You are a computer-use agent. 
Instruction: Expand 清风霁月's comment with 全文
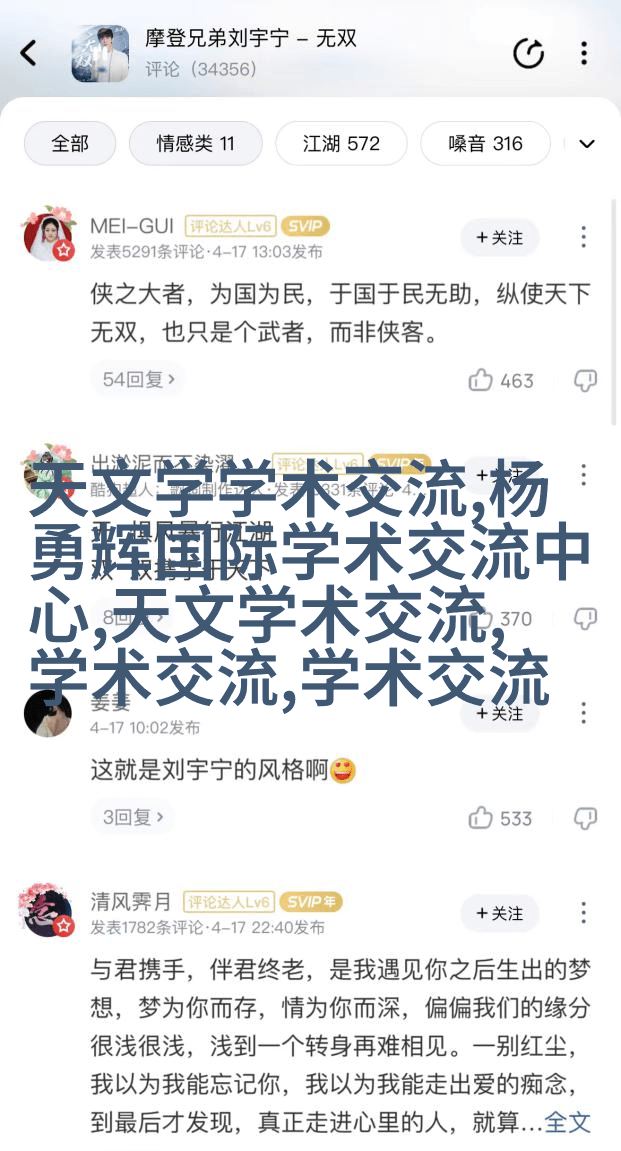[x=567, y=1122]
